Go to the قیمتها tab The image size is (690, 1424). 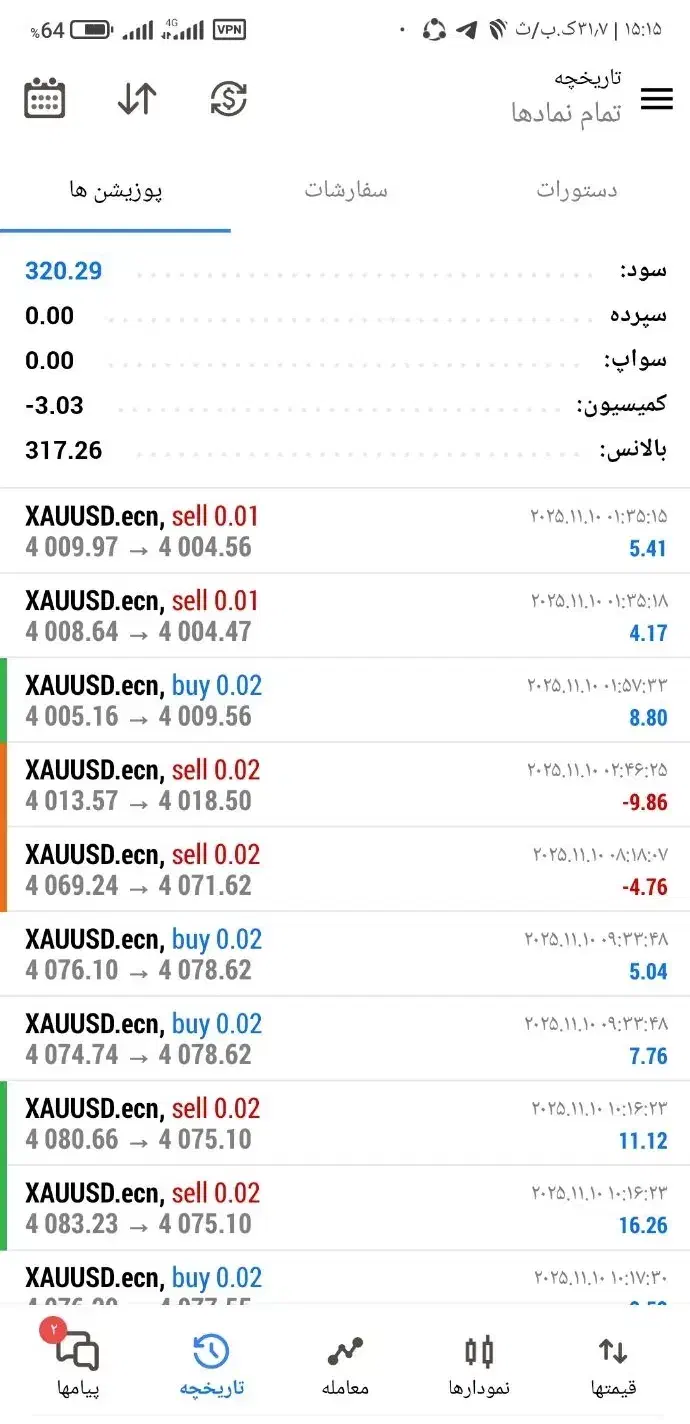coord(613,1365)
